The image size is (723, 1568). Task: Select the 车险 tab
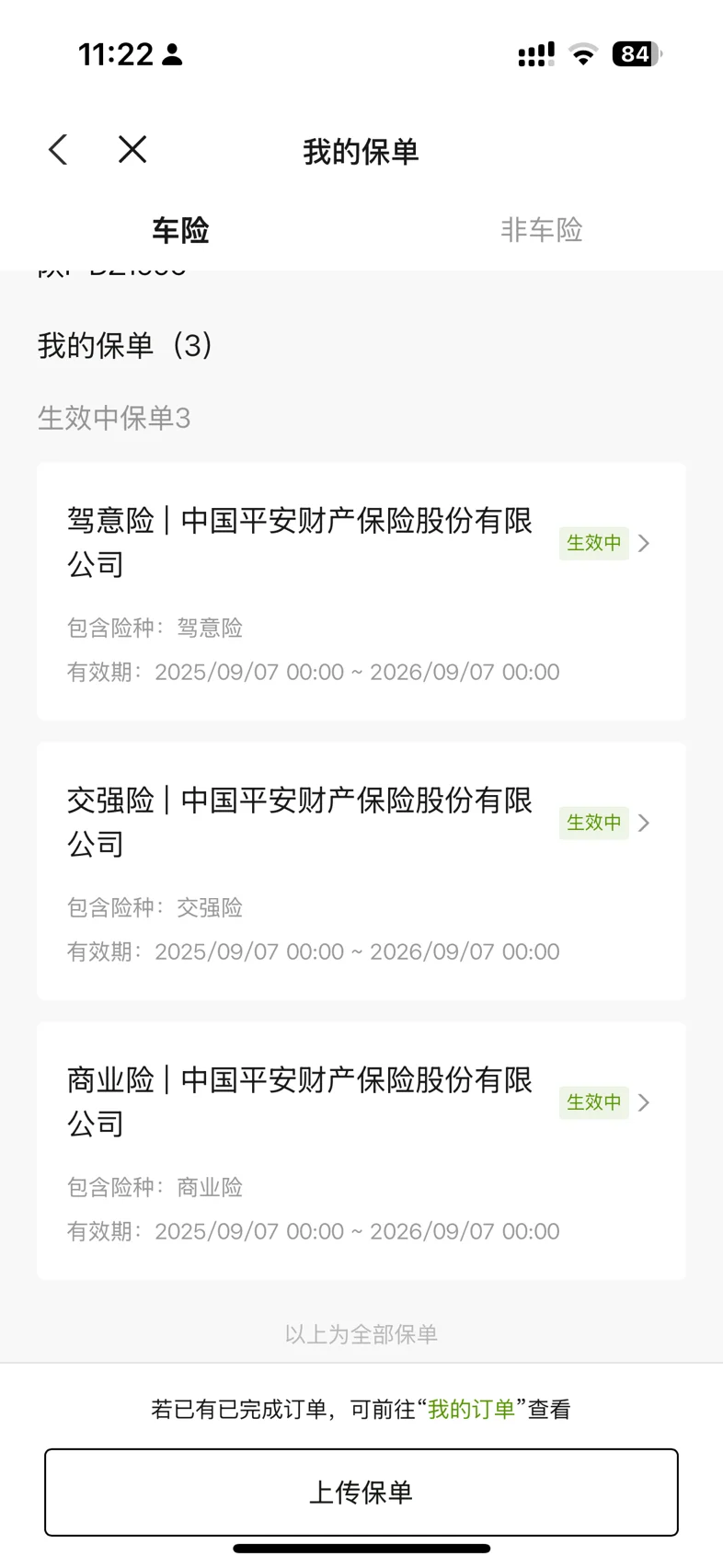coord(180,230)
